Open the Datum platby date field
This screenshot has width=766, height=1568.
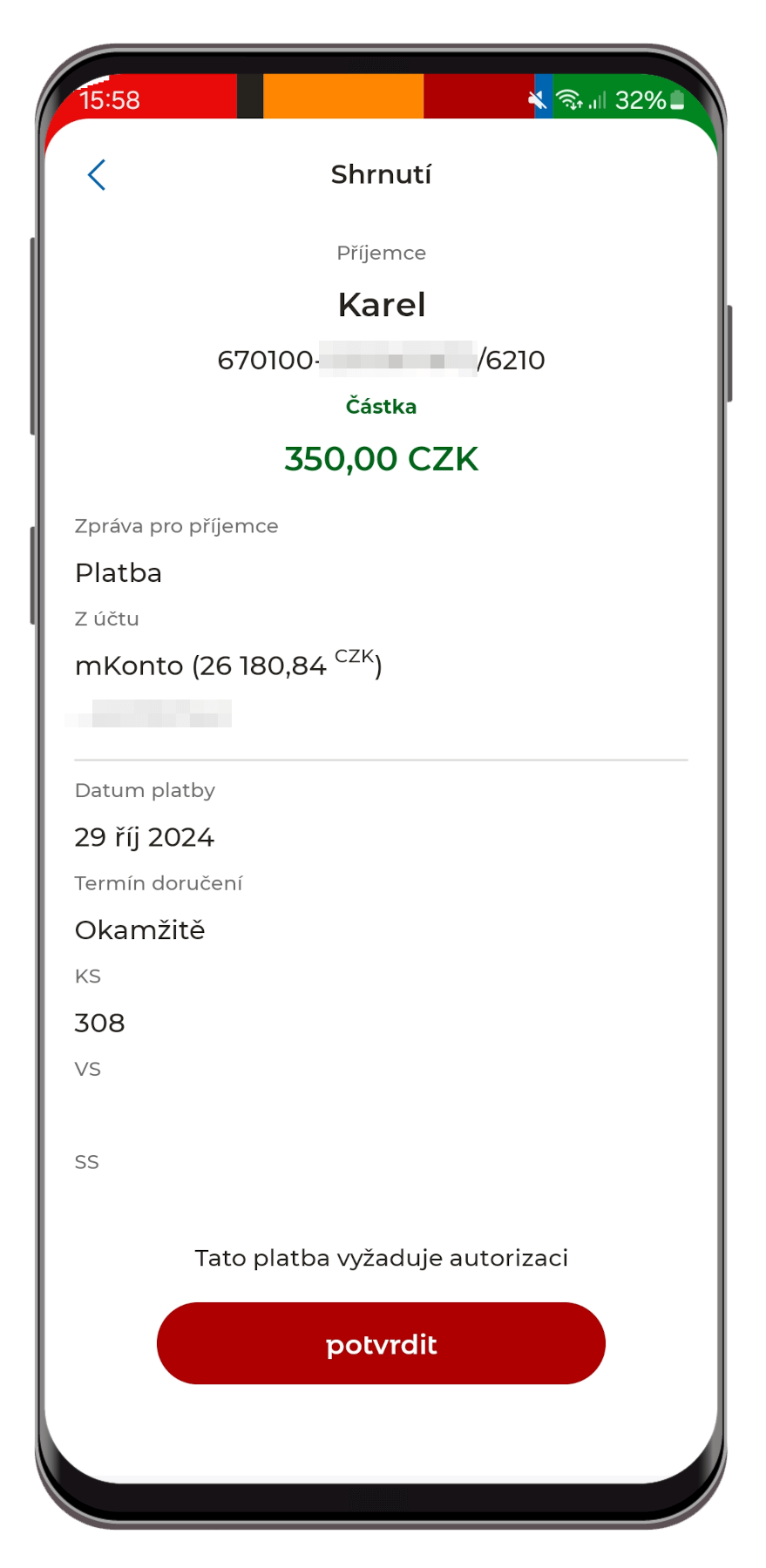pyautogui.click(x=145, y=836)
